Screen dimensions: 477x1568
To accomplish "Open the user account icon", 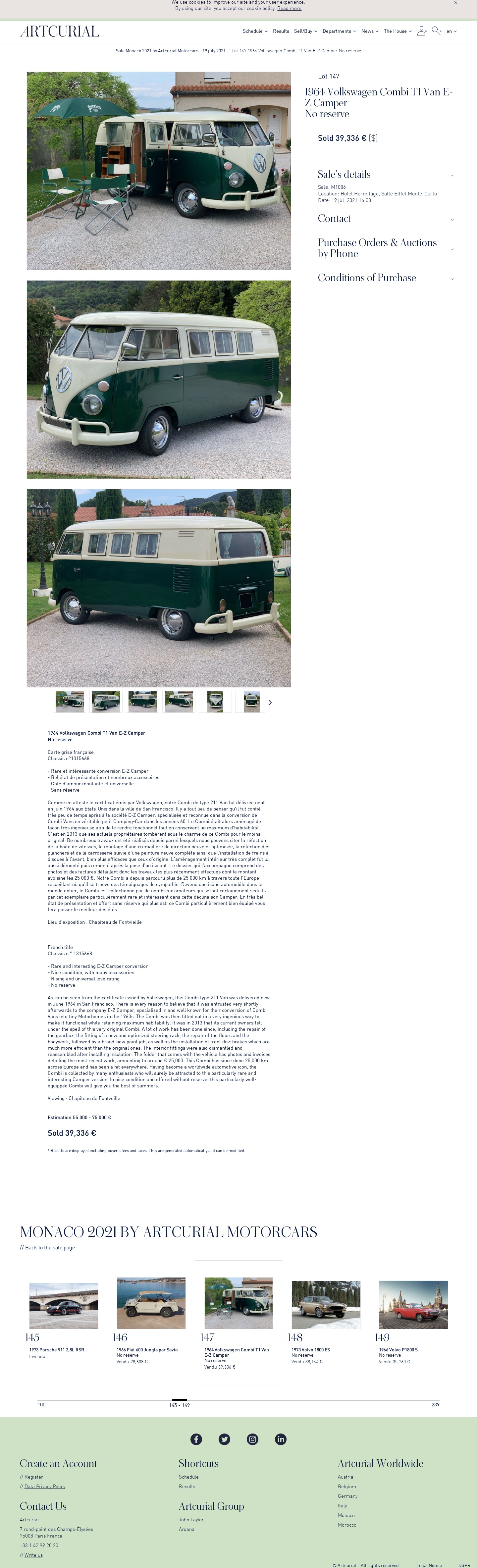I will pyautogui.click(x=421, y=31).
